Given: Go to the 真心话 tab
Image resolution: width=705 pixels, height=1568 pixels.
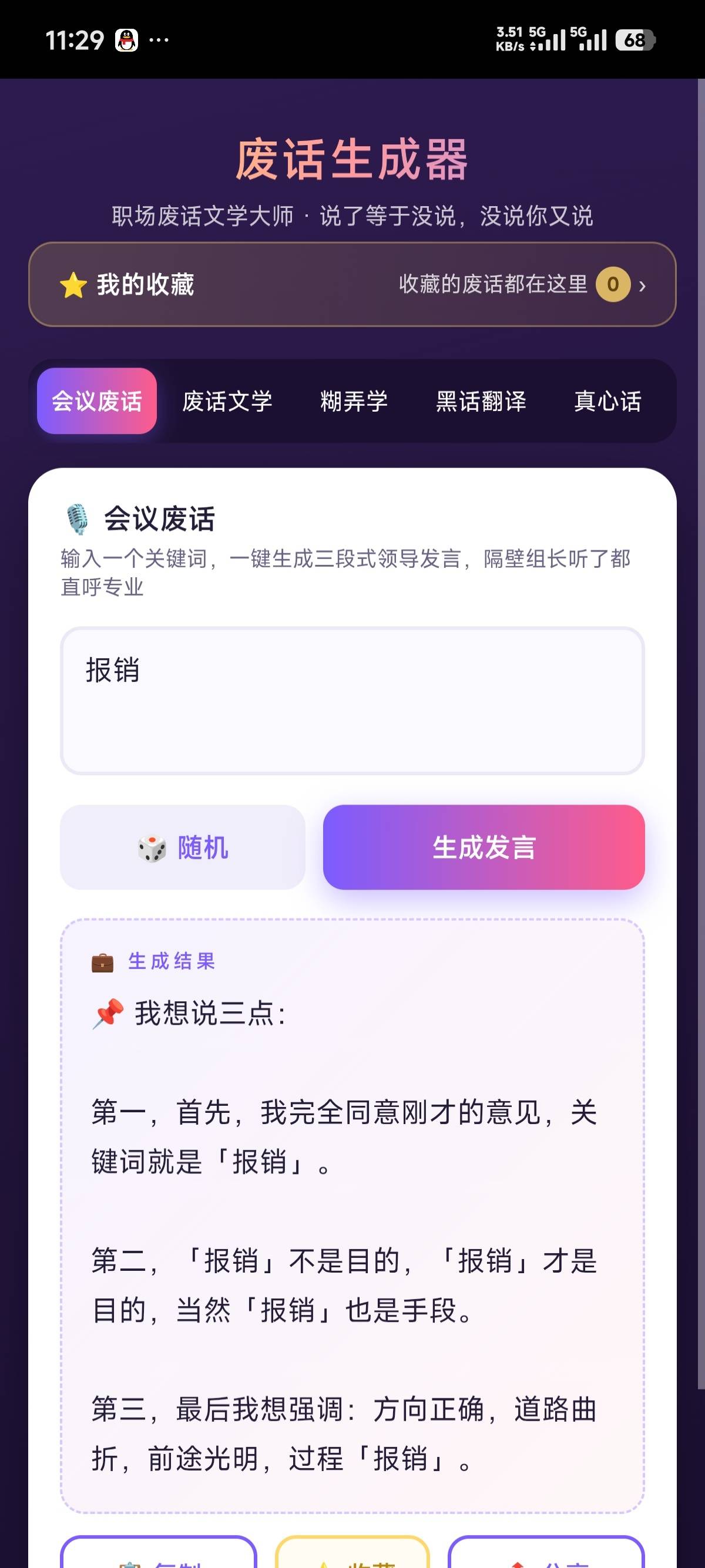Looking at the screenshot, I should (607, 401).
